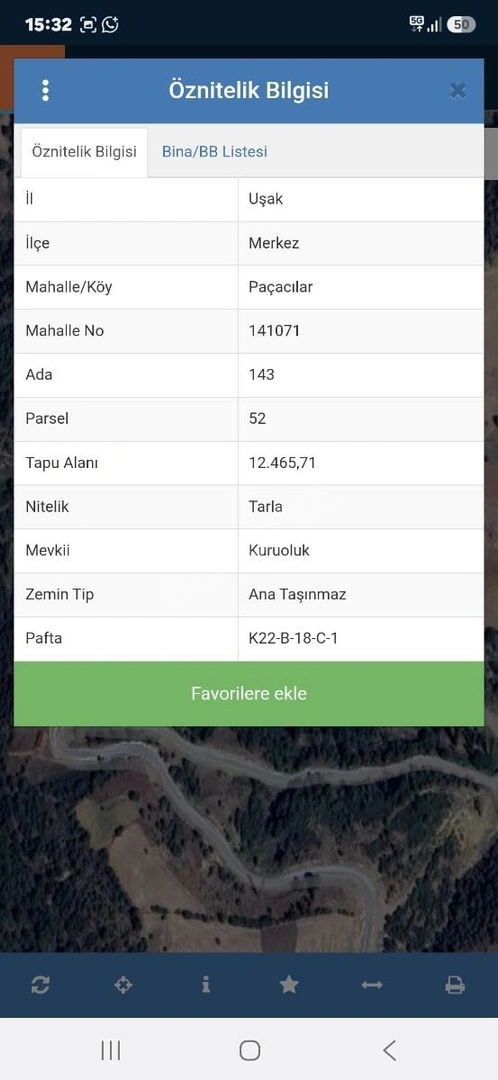Tap the measure distance arrows icon
498x1080 pixels.
[x=372, y=985]
